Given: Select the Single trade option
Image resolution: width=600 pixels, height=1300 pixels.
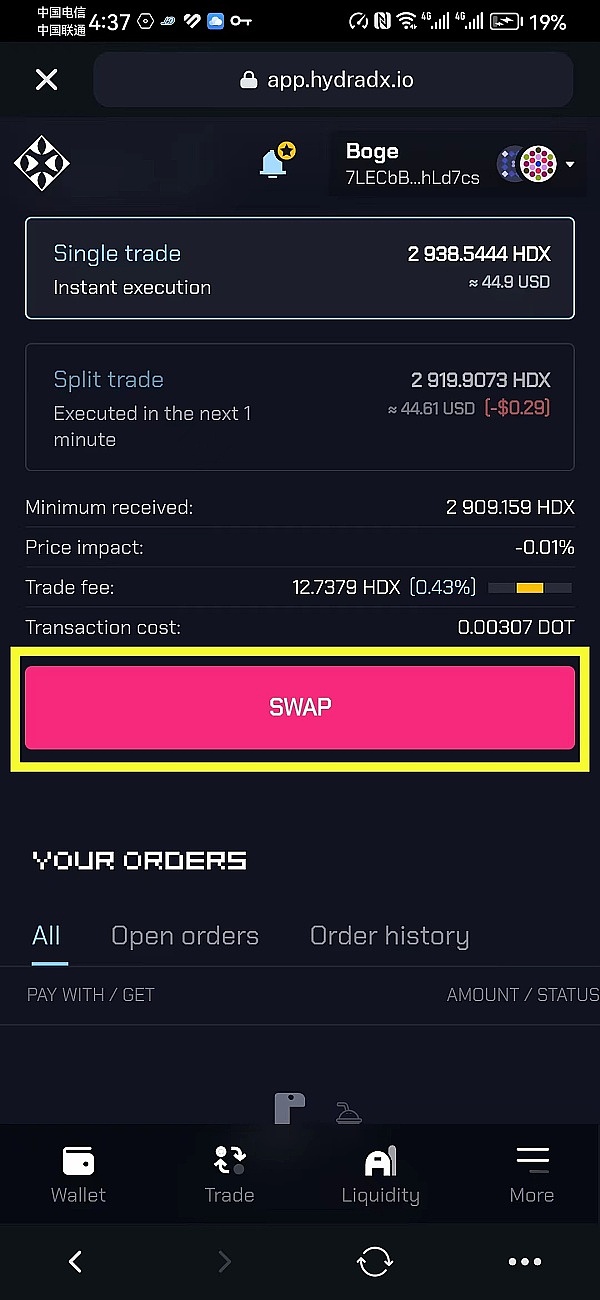Looking at the screenshot, I should click(300, 268).
